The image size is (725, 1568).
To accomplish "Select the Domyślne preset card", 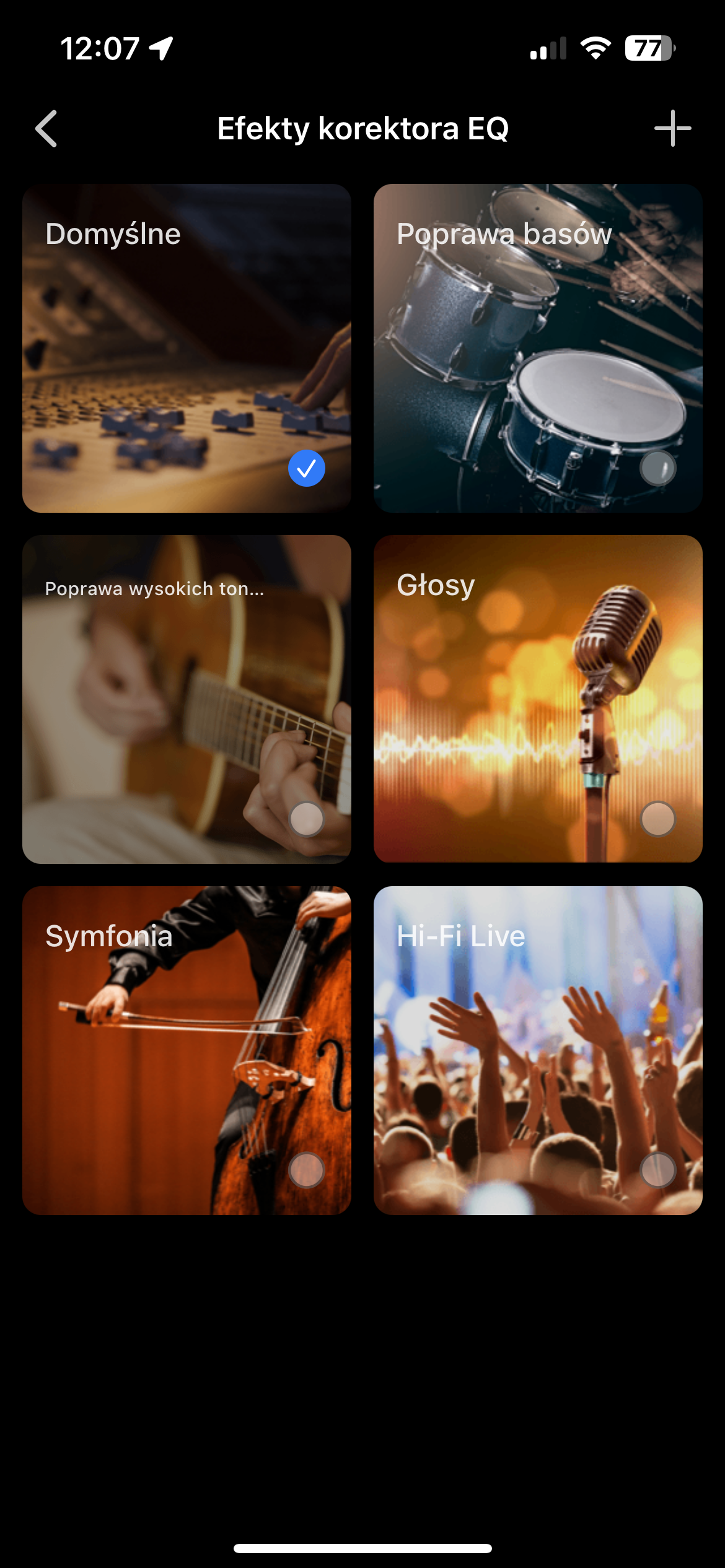I will tap(187, 348).
